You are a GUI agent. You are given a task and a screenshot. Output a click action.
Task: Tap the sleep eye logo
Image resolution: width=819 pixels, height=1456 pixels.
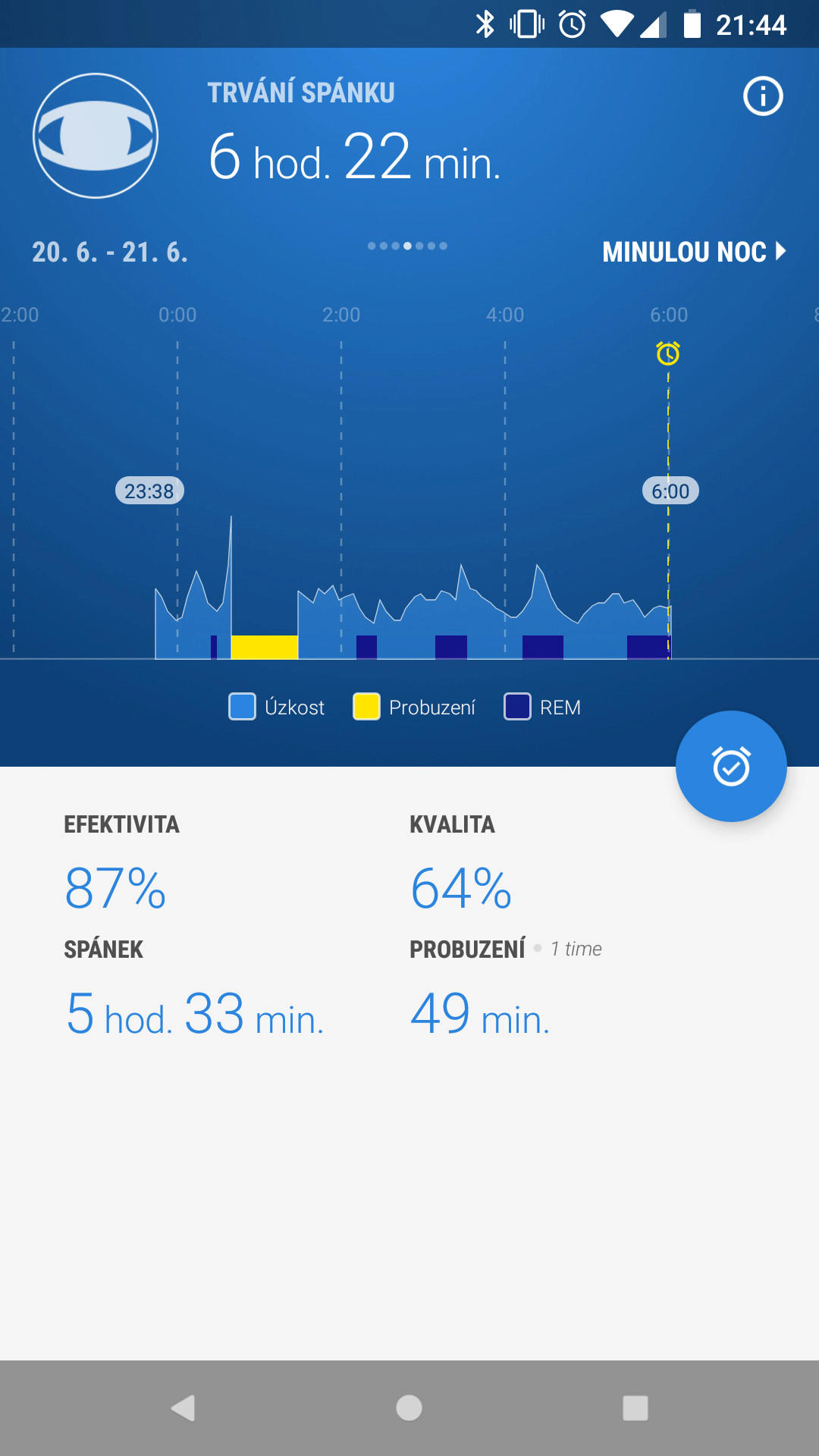point(96,136)
